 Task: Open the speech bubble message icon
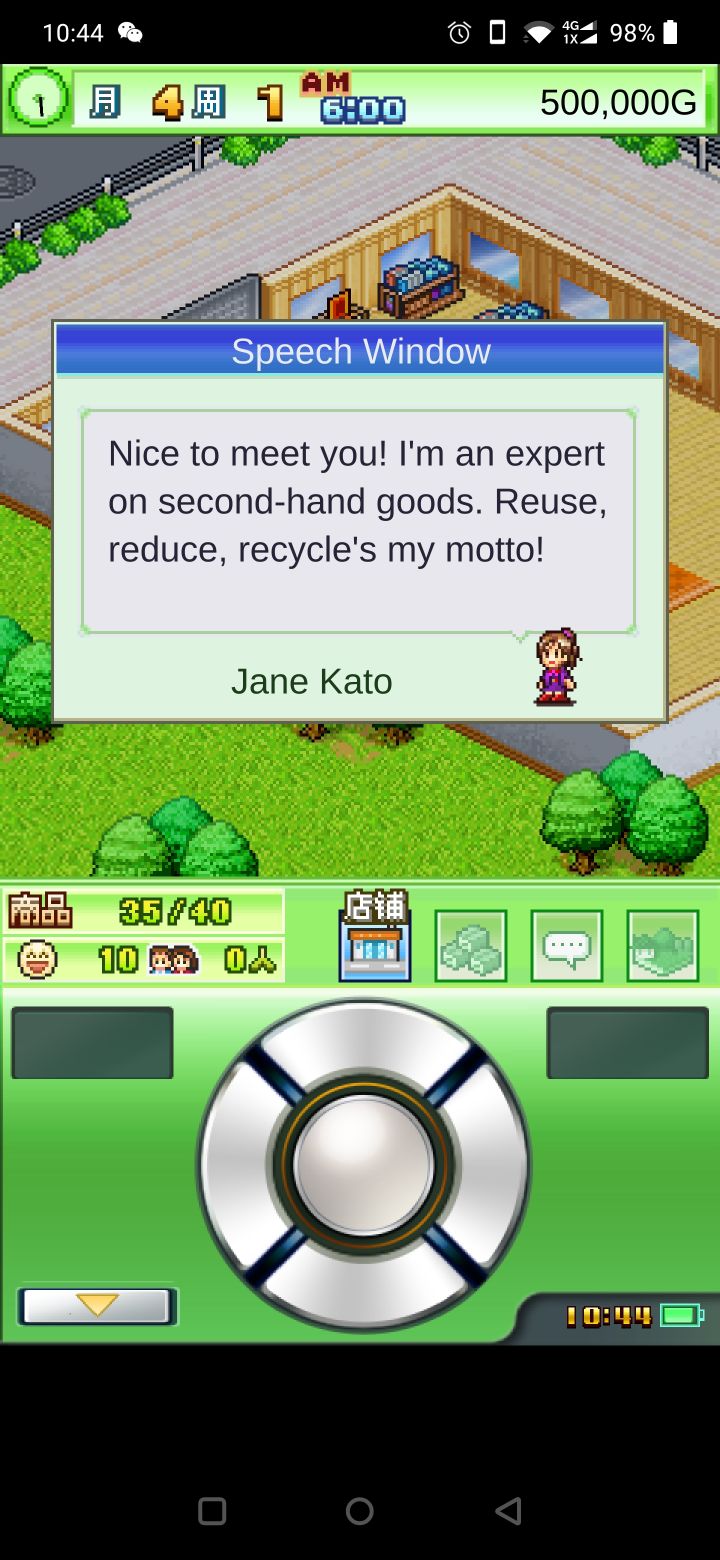[567, 946]
